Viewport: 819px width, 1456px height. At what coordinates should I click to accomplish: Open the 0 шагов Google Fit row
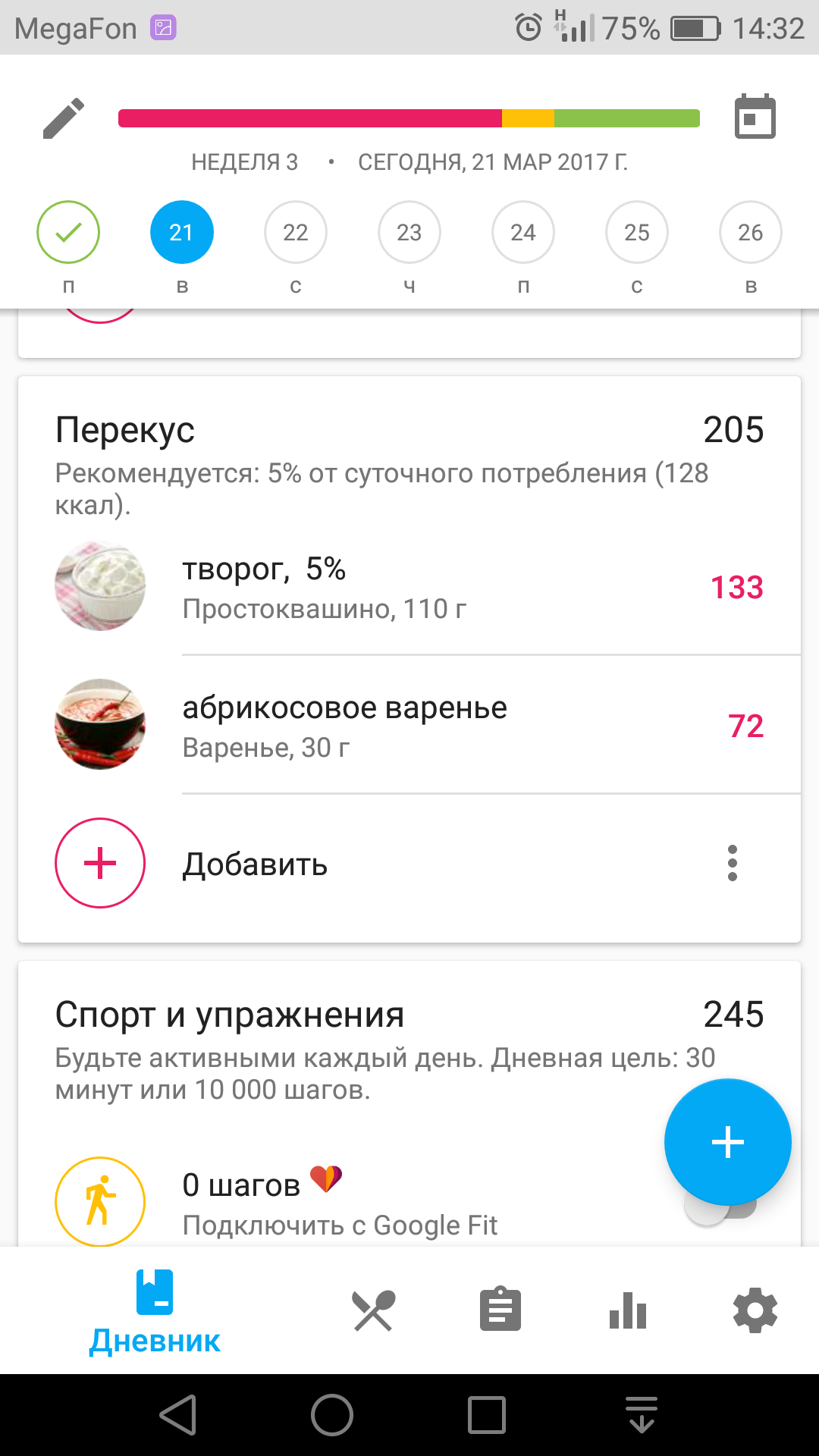click(340, 1203)
